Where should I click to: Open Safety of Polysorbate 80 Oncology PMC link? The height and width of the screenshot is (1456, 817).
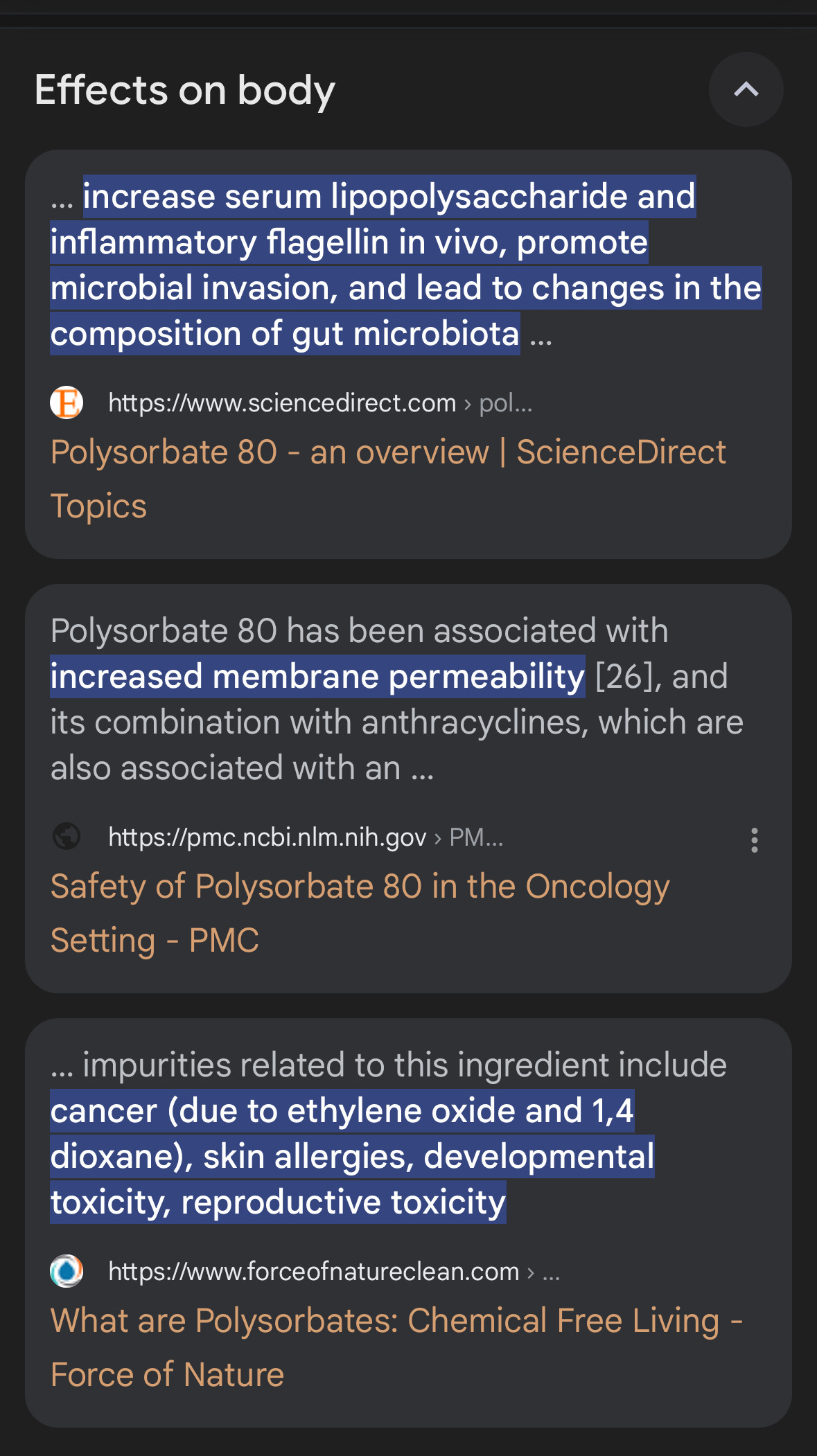point(360,913)
